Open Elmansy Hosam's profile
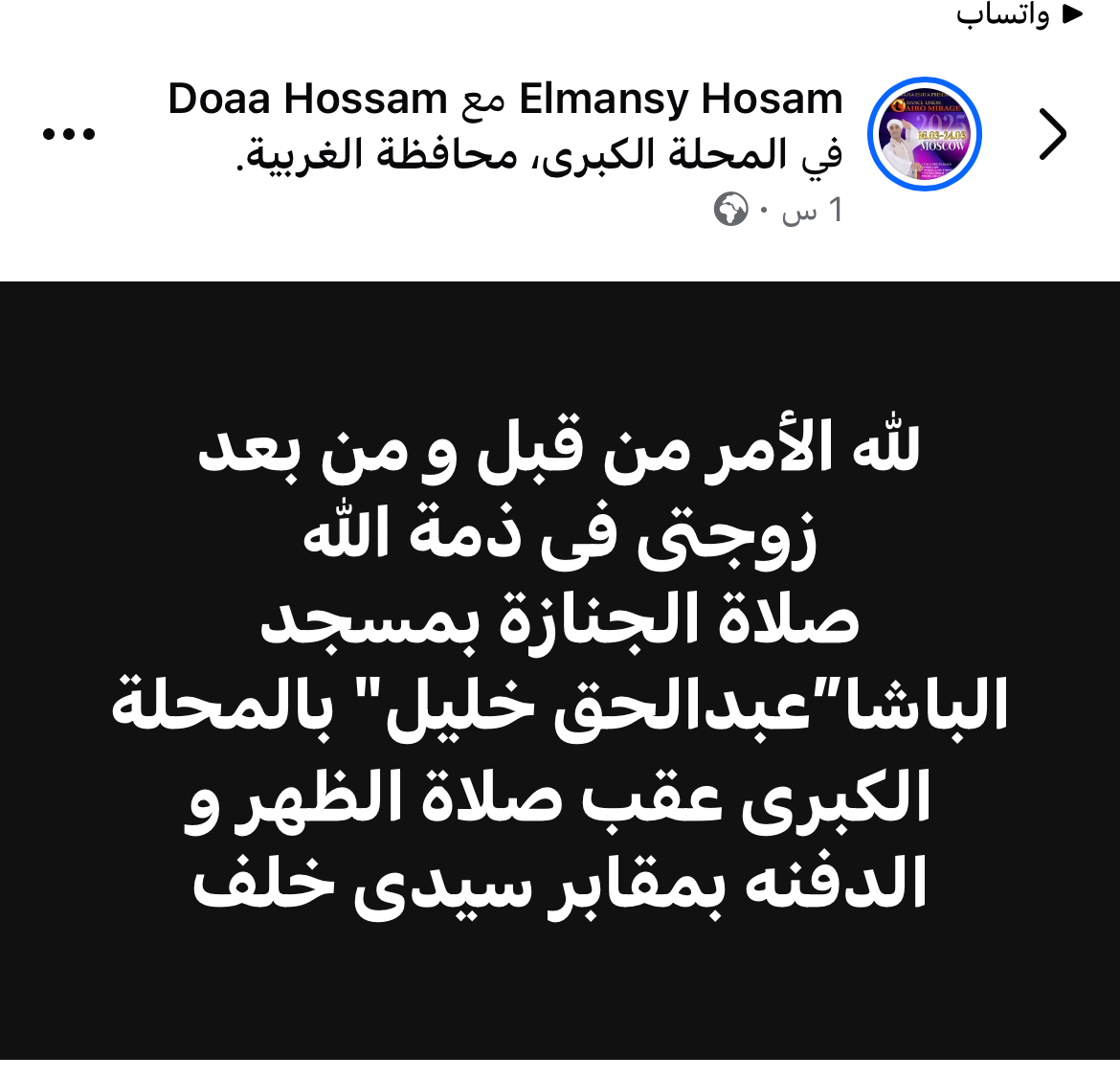 click(680, 100)
